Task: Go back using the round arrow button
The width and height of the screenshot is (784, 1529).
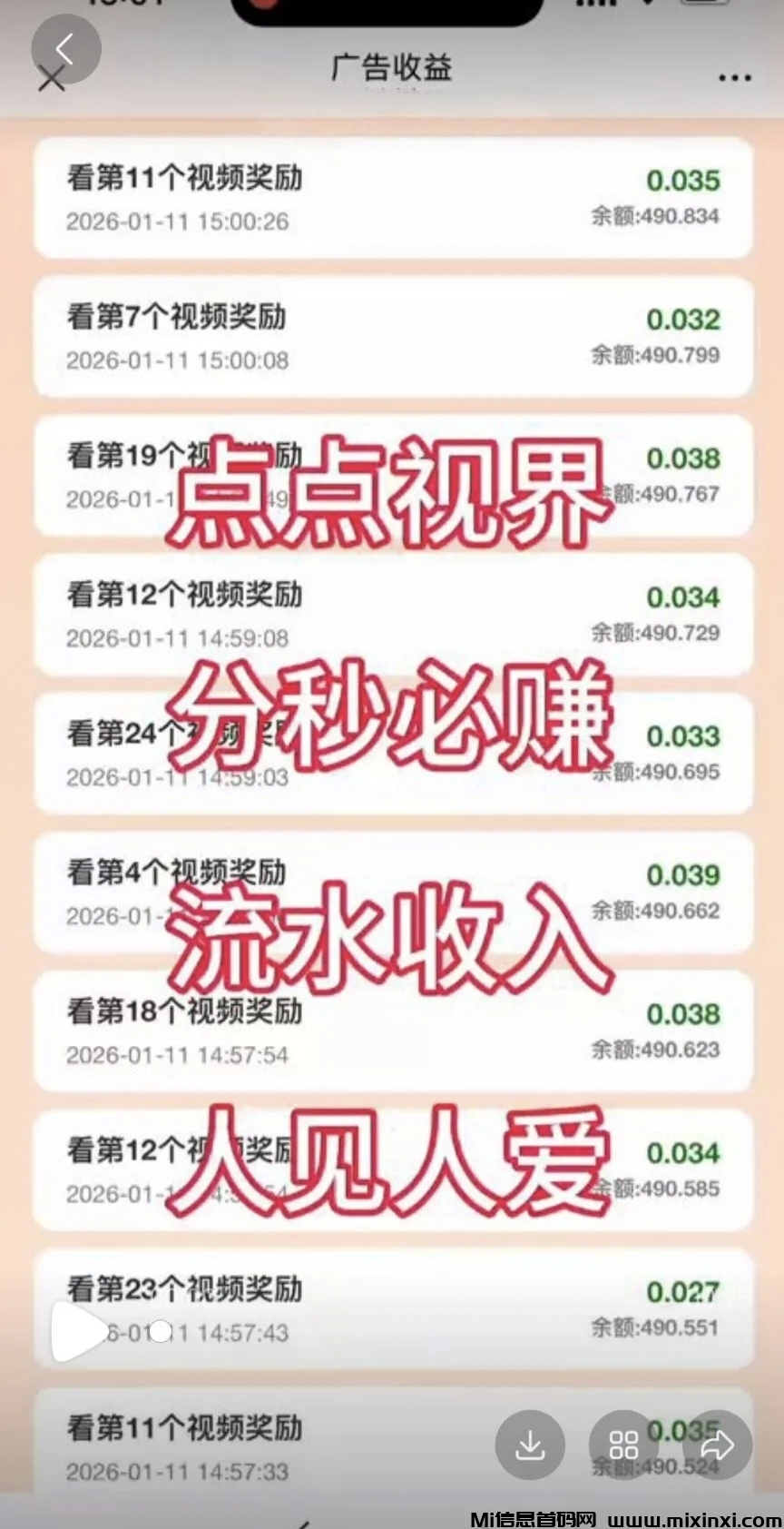Action: [x=65, y=49]
